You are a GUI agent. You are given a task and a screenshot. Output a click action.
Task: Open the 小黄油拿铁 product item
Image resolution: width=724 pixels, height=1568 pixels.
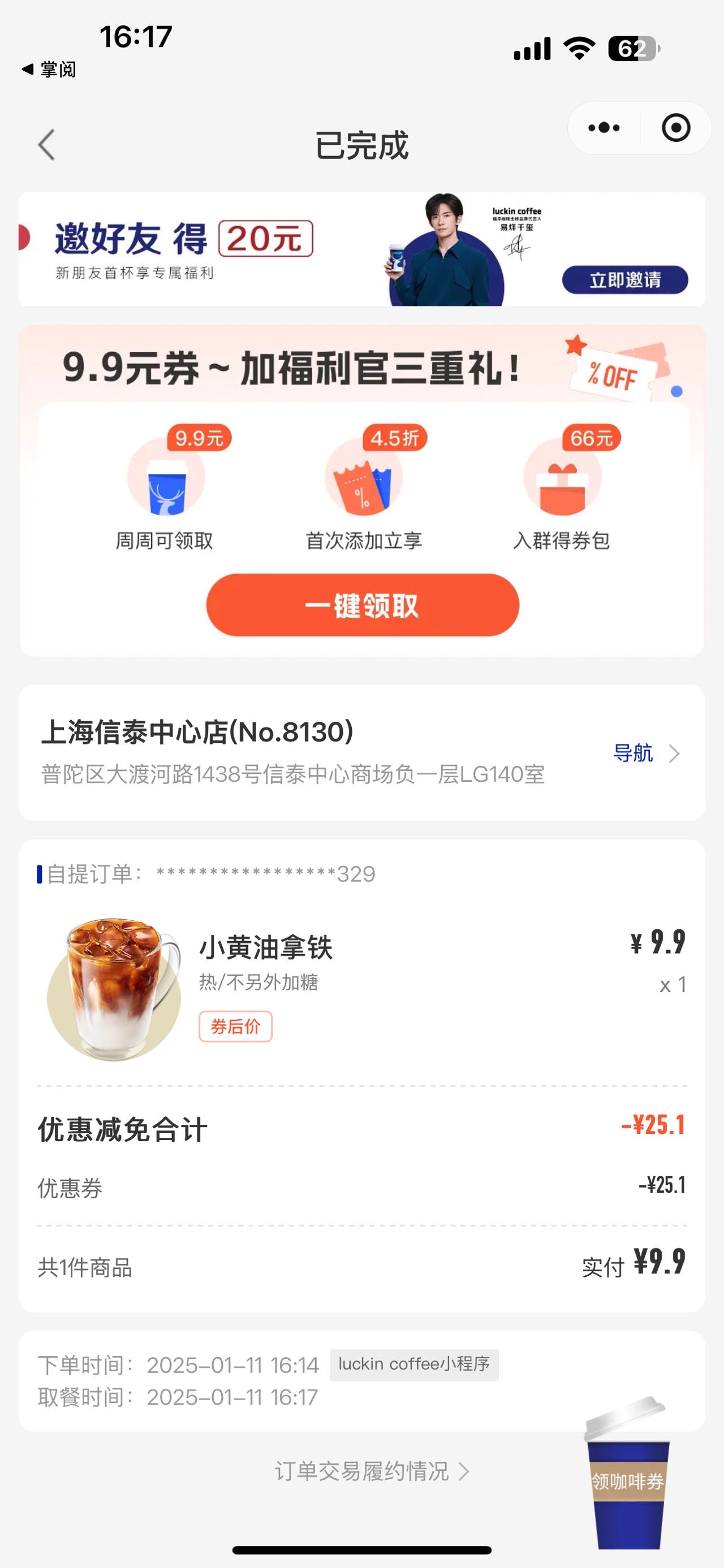pos(361,989)
